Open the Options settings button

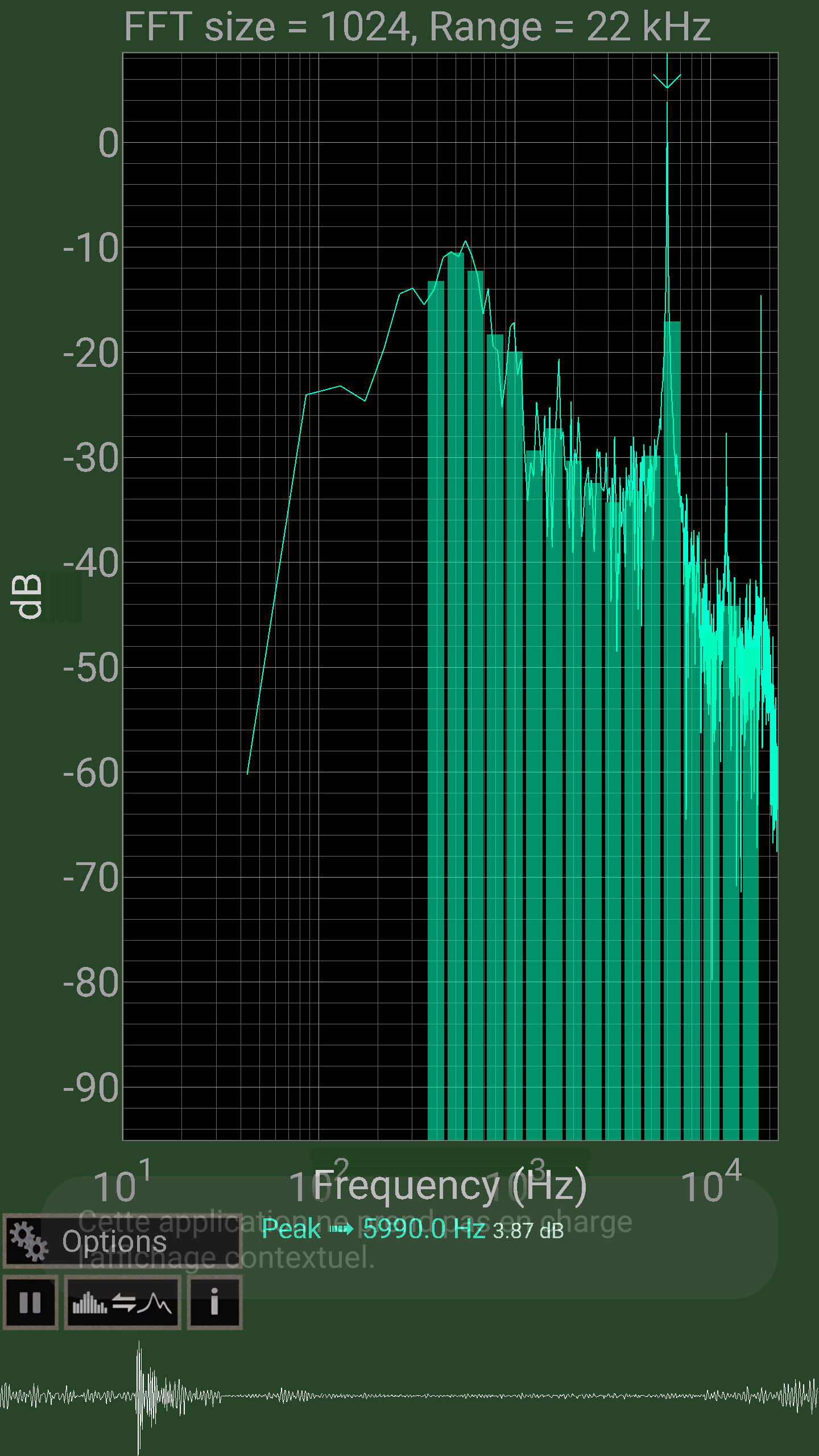click(123, 1241)
